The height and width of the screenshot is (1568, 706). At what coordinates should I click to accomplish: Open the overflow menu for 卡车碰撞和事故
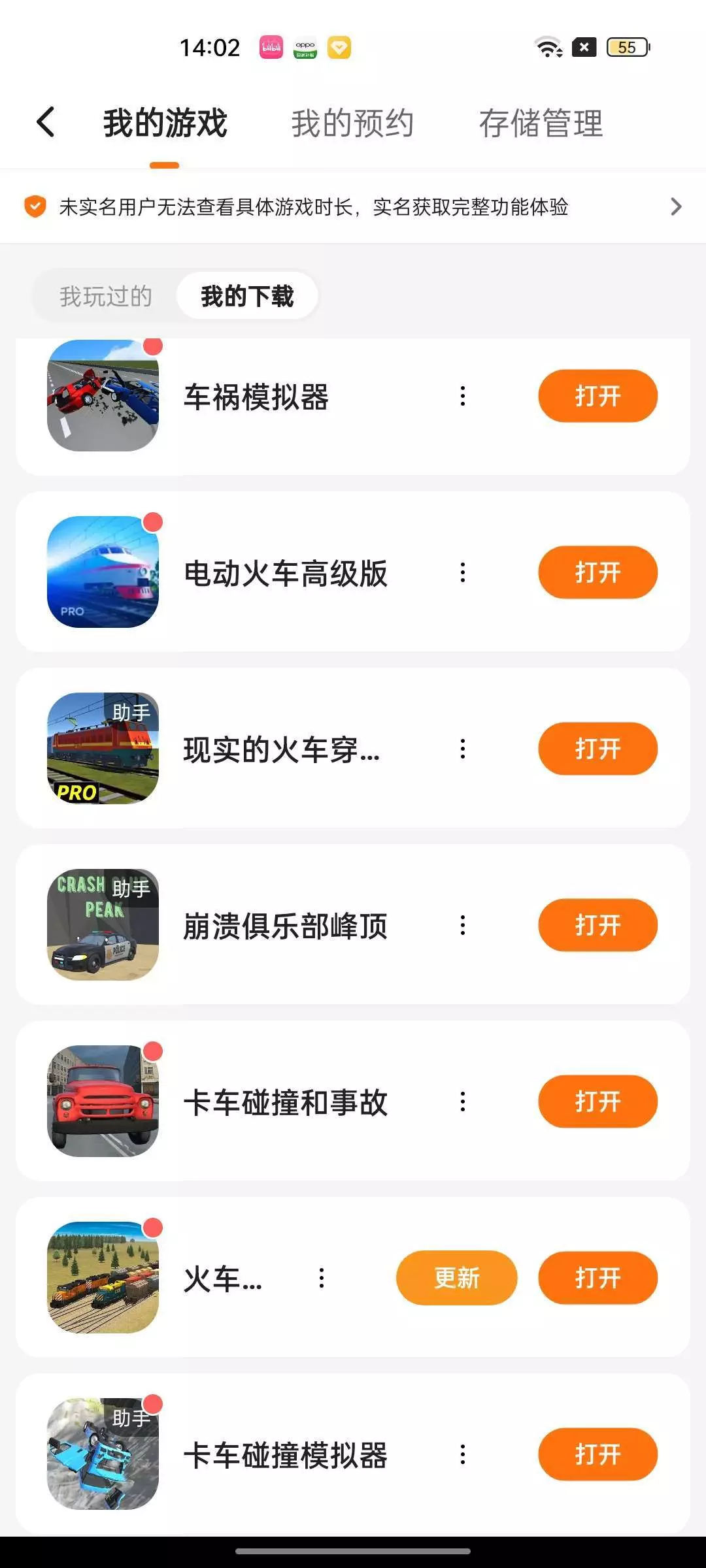click(463, 1102)
